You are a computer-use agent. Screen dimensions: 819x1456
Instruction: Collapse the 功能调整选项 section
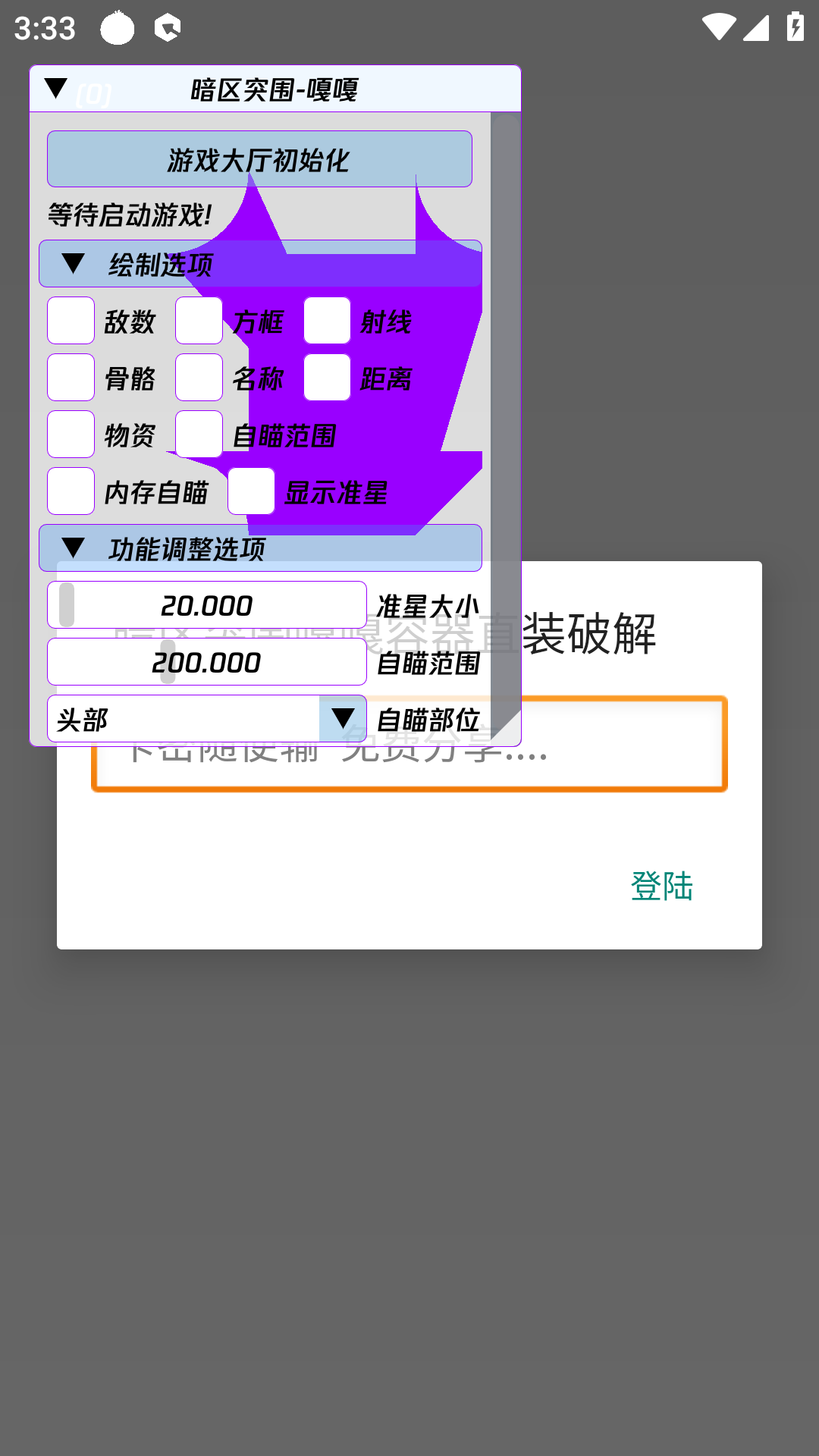point(73,548)
